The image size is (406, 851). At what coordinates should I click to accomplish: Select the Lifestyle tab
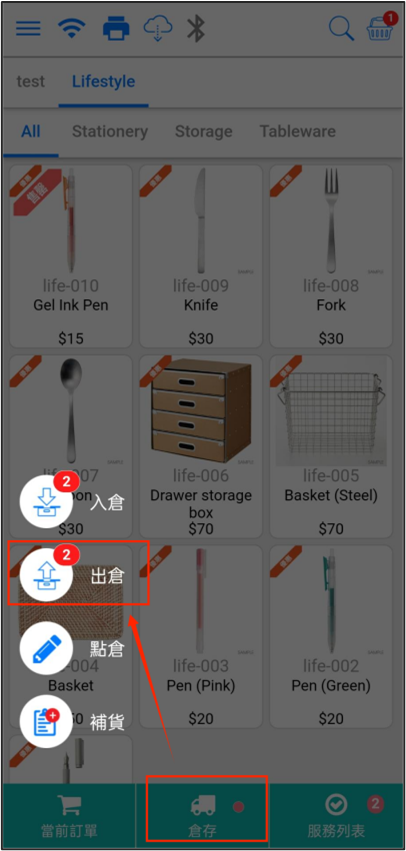[x=104, y=81]
